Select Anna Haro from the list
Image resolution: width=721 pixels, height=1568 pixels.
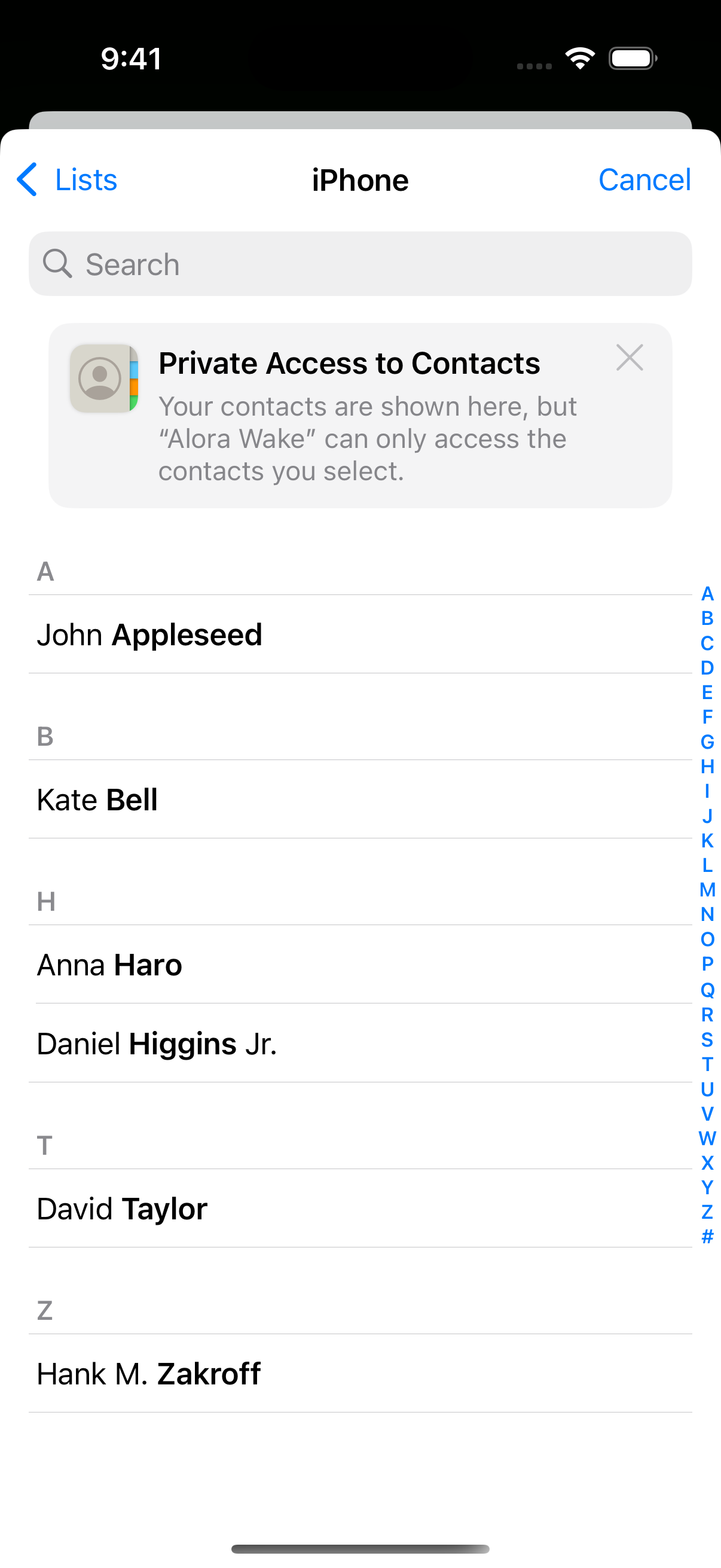point(243,965)
